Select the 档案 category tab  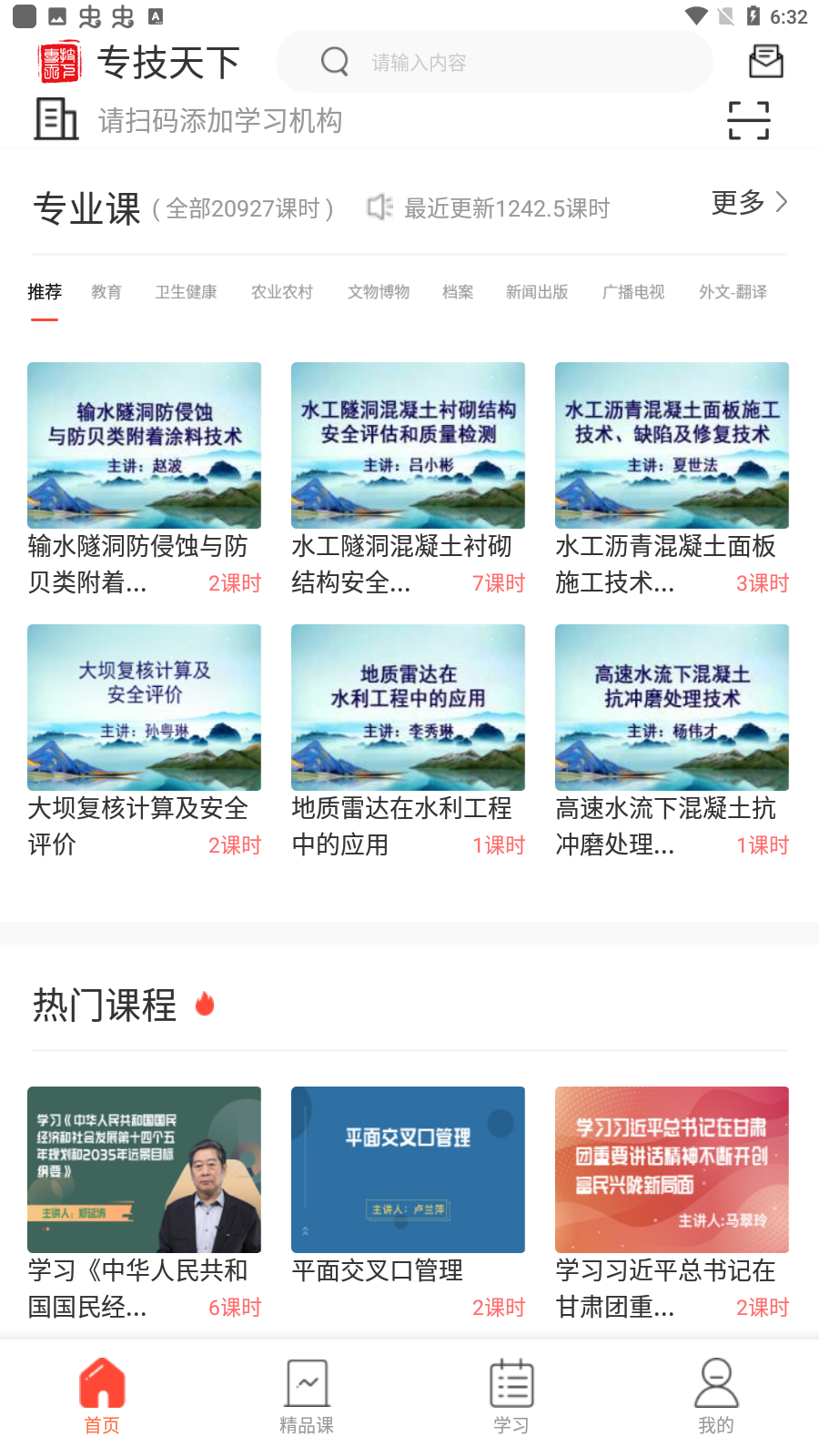pyautogui.click(x=458, y=292)
